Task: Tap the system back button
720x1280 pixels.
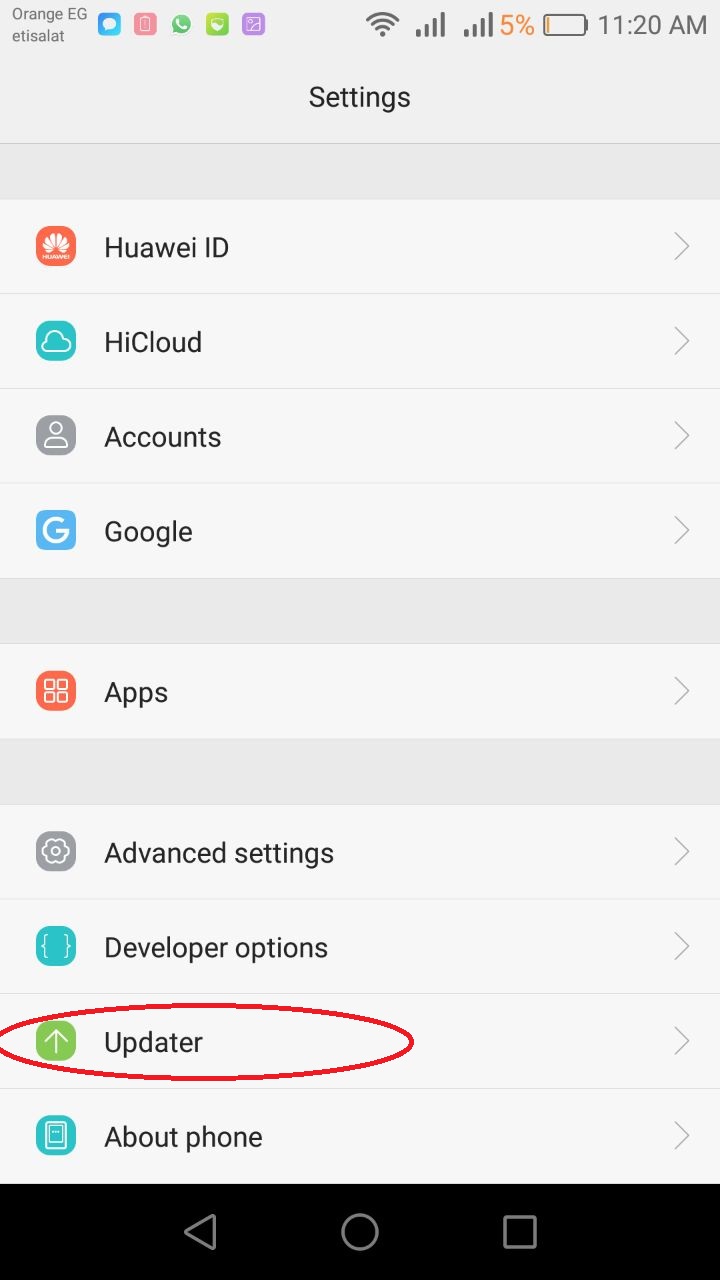Action: coord(200,1232)
